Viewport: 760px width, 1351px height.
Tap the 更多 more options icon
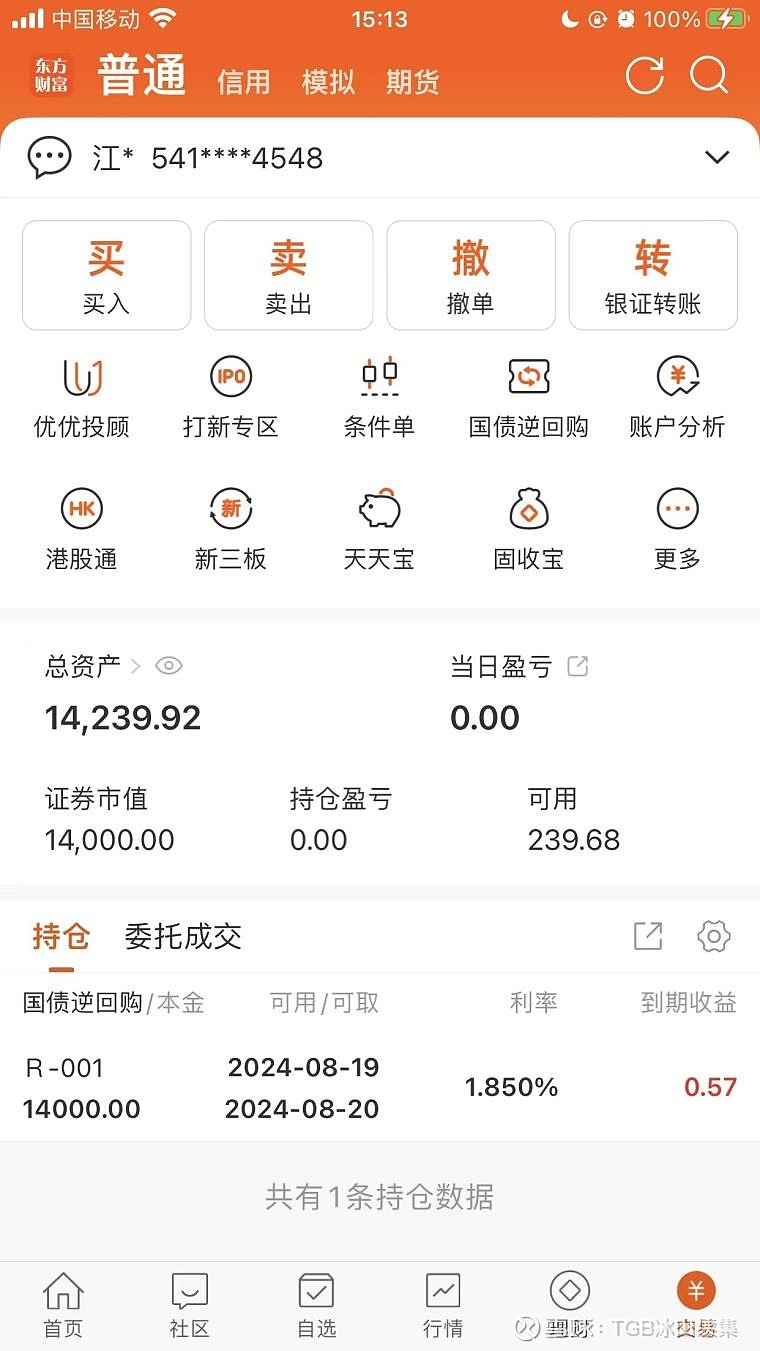(677, 528)
